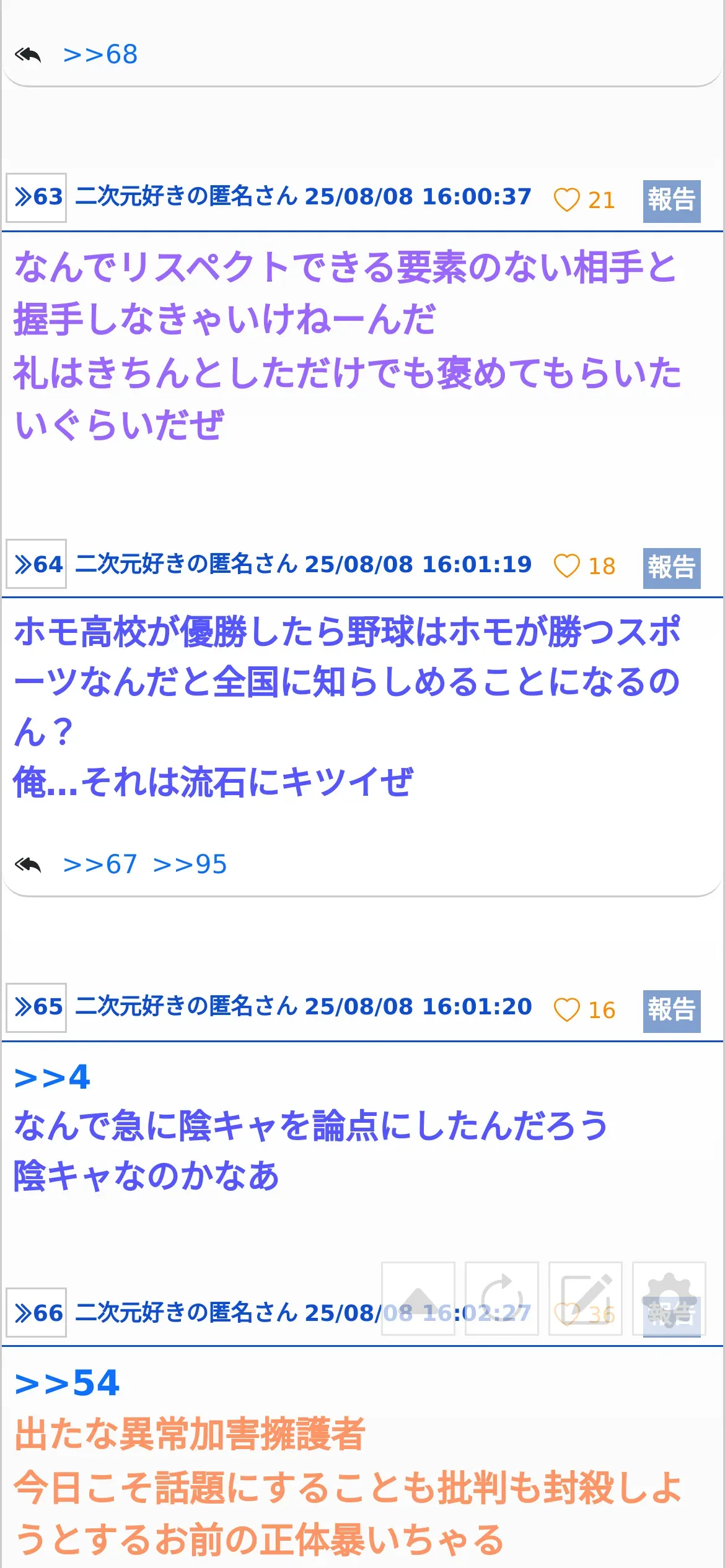Image resolution: width=725 pixels, height=1568 pixels.
Task: Tap post number 65 anchor
Action: (37, 1008)
